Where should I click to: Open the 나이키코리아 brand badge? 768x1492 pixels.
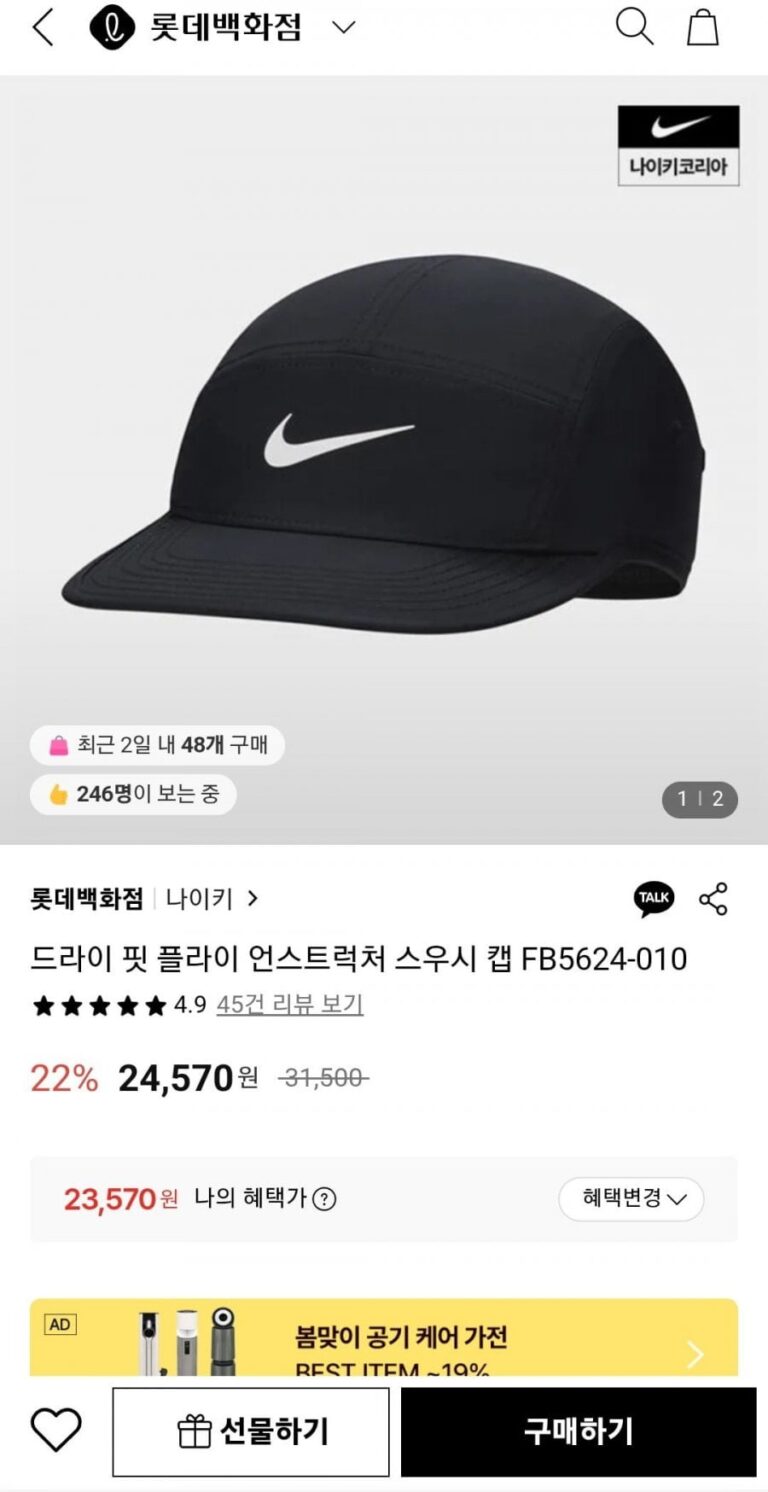coord(678,146)
